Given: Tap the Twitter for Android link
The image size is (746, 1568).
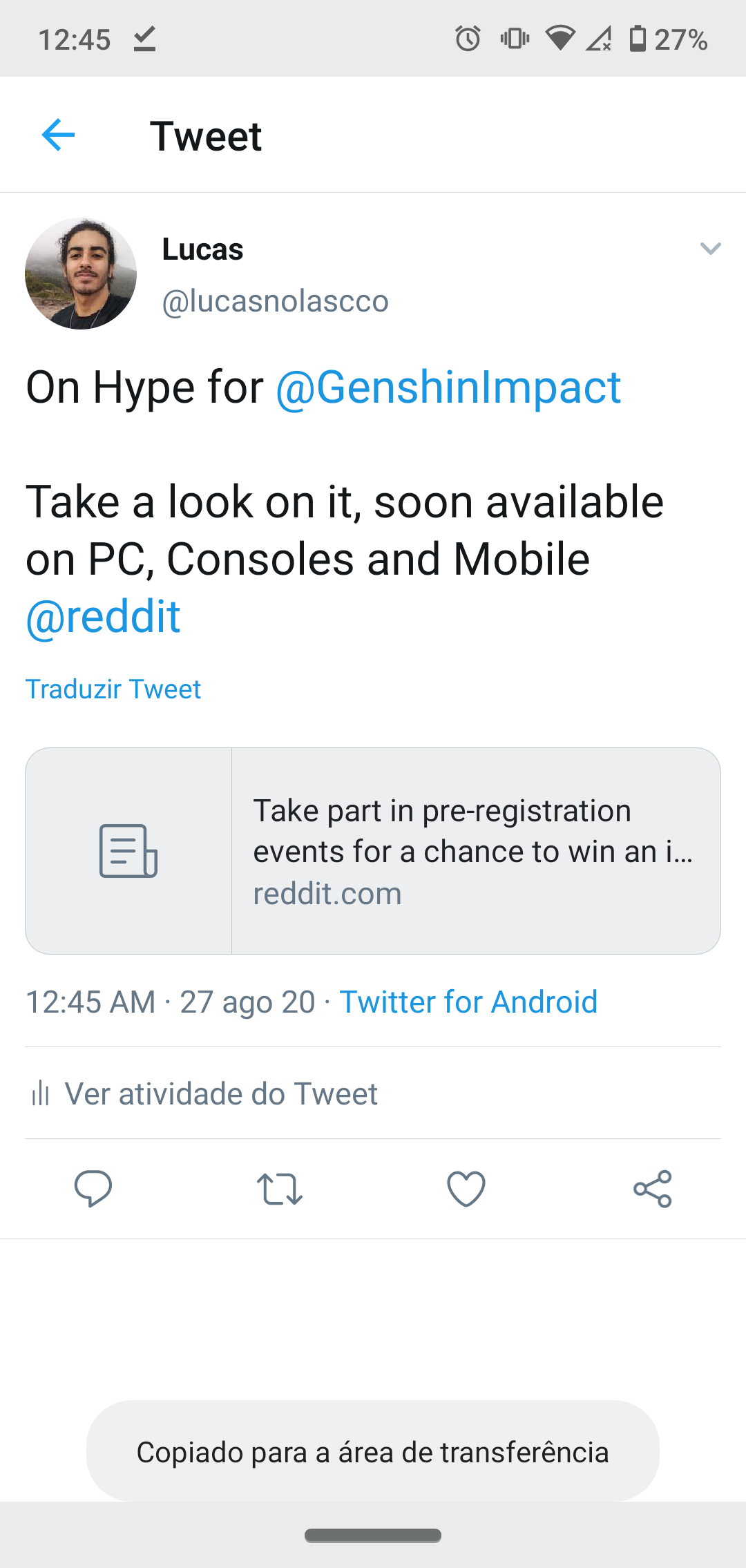Looking at the screenshot, I should pos(468,1002).
